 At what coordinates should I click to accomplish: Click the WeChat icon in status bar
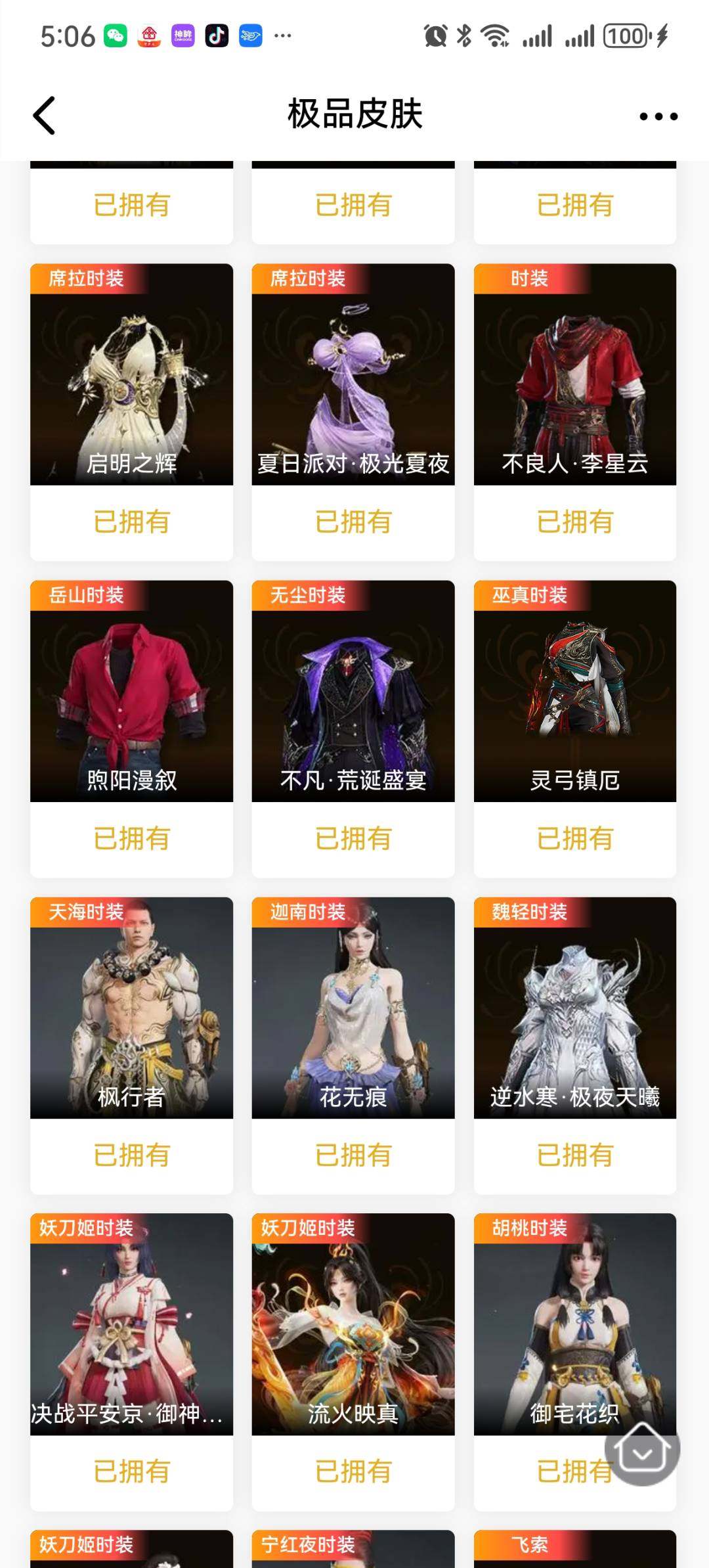tap(115, 35)
